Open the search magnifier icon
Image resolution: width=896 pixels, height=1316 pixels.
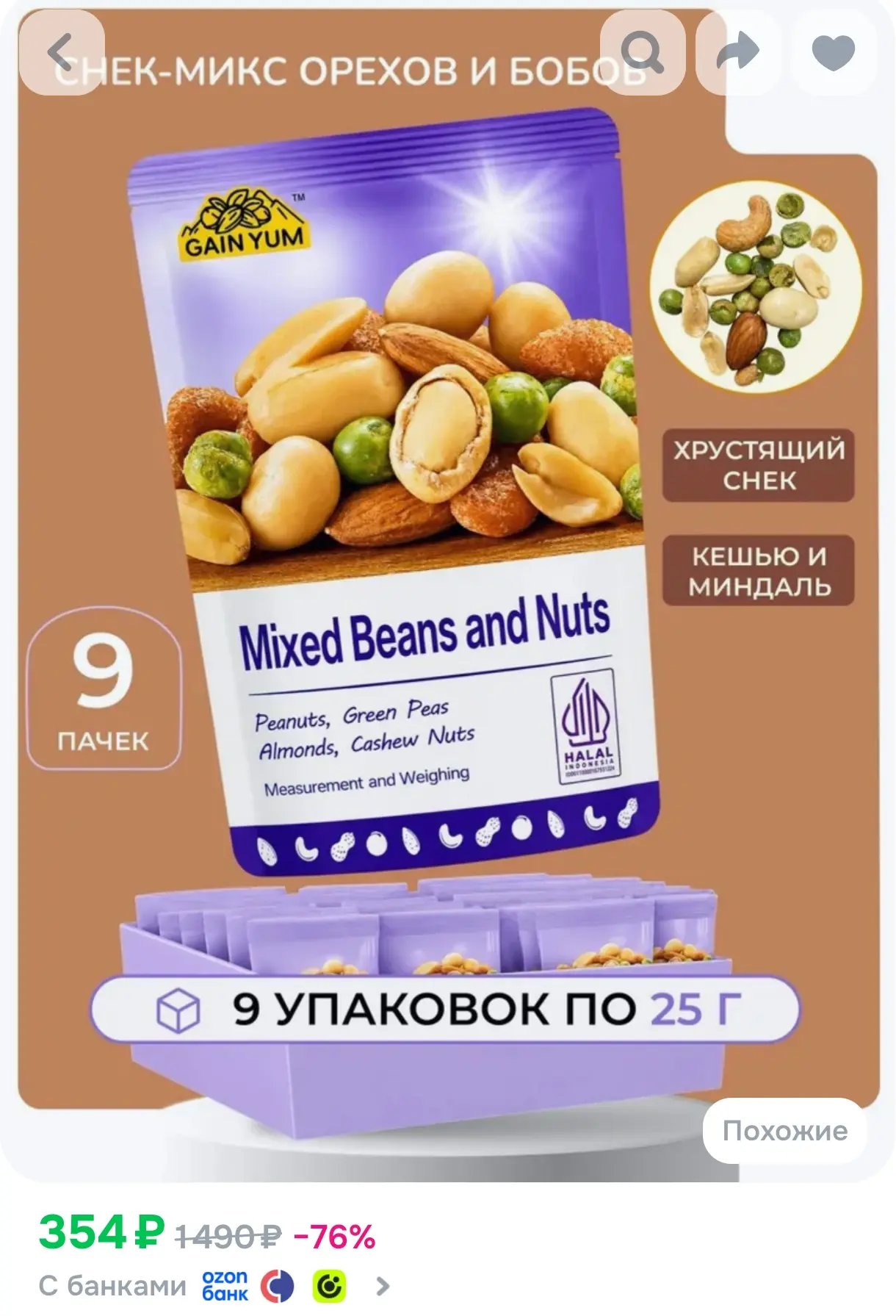643,53
